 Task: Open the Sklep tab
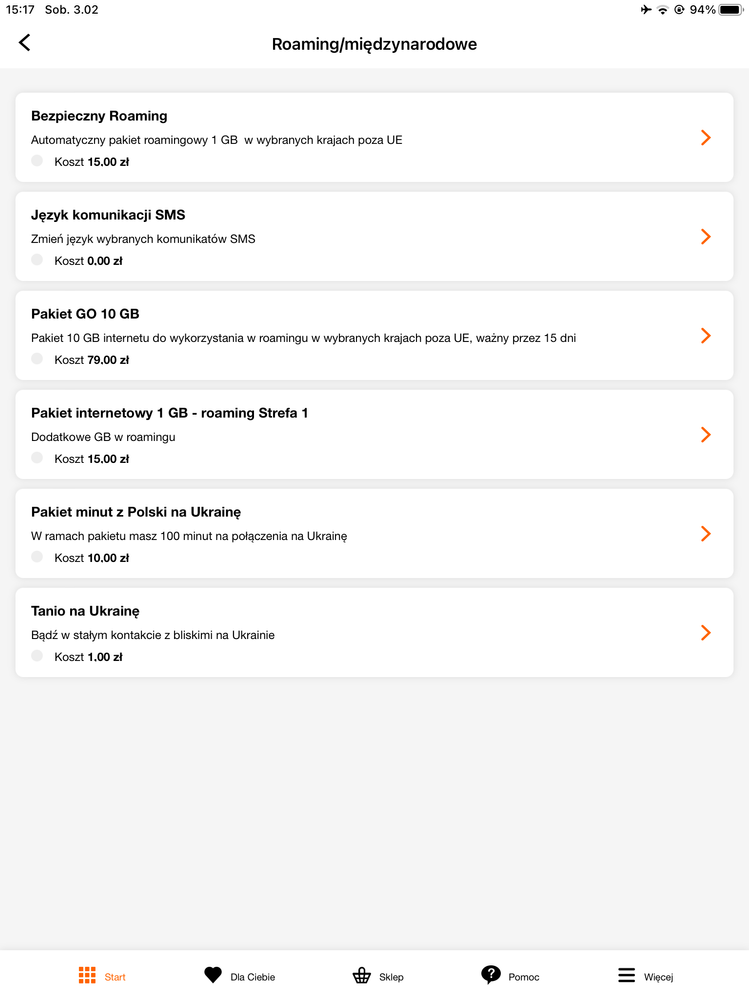tap(378, 976)
